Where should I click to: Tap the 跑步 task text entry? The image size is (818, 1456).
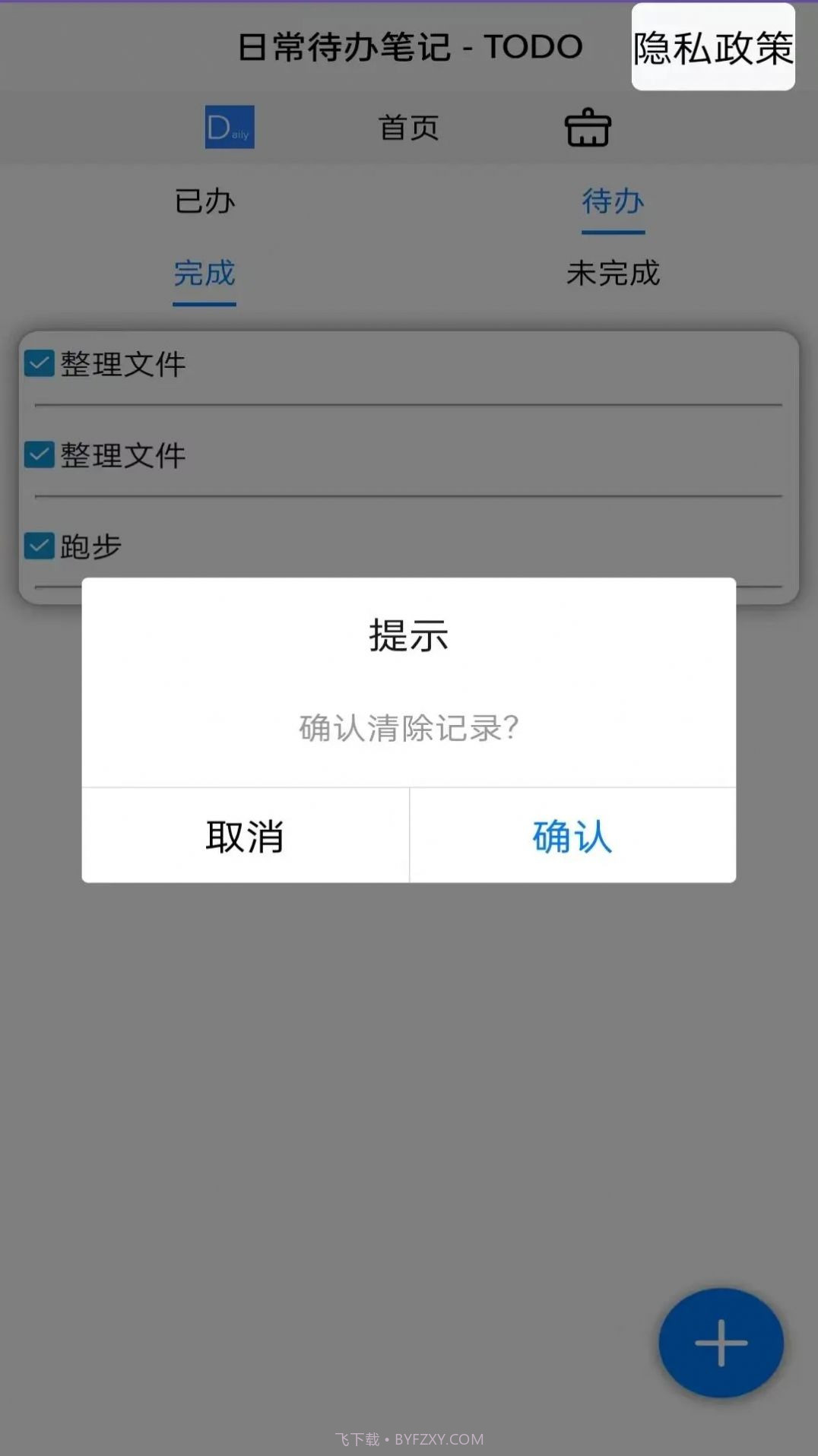(93, 546)
